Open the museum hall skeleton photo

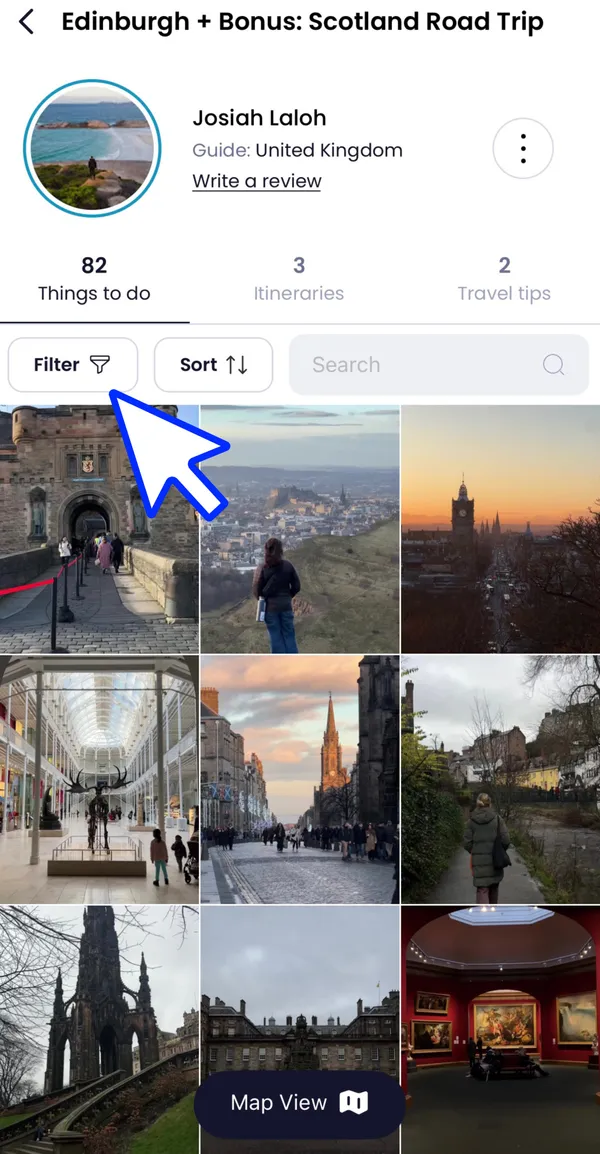99,779
